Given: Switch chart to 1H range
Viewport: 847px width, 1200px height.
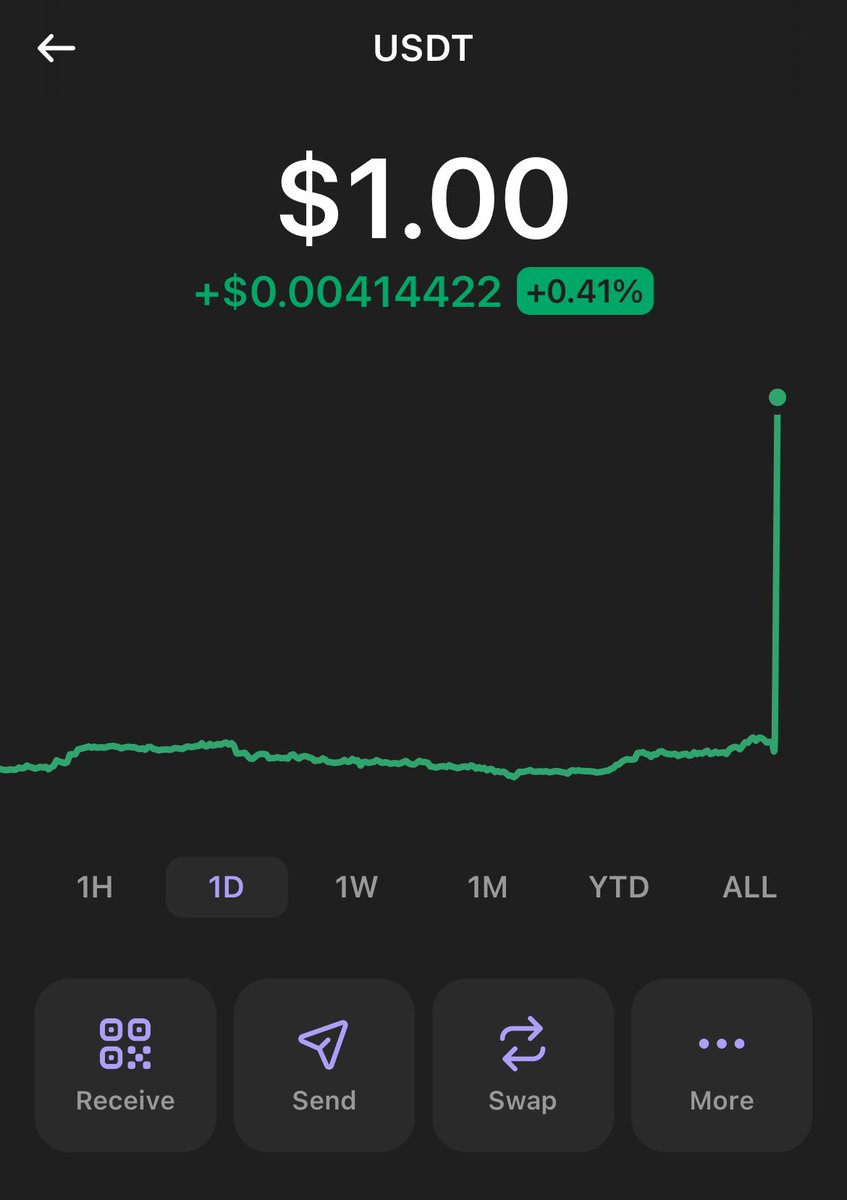Looking at the screenshot, I should pyautogui.click(x=95, y=887).
